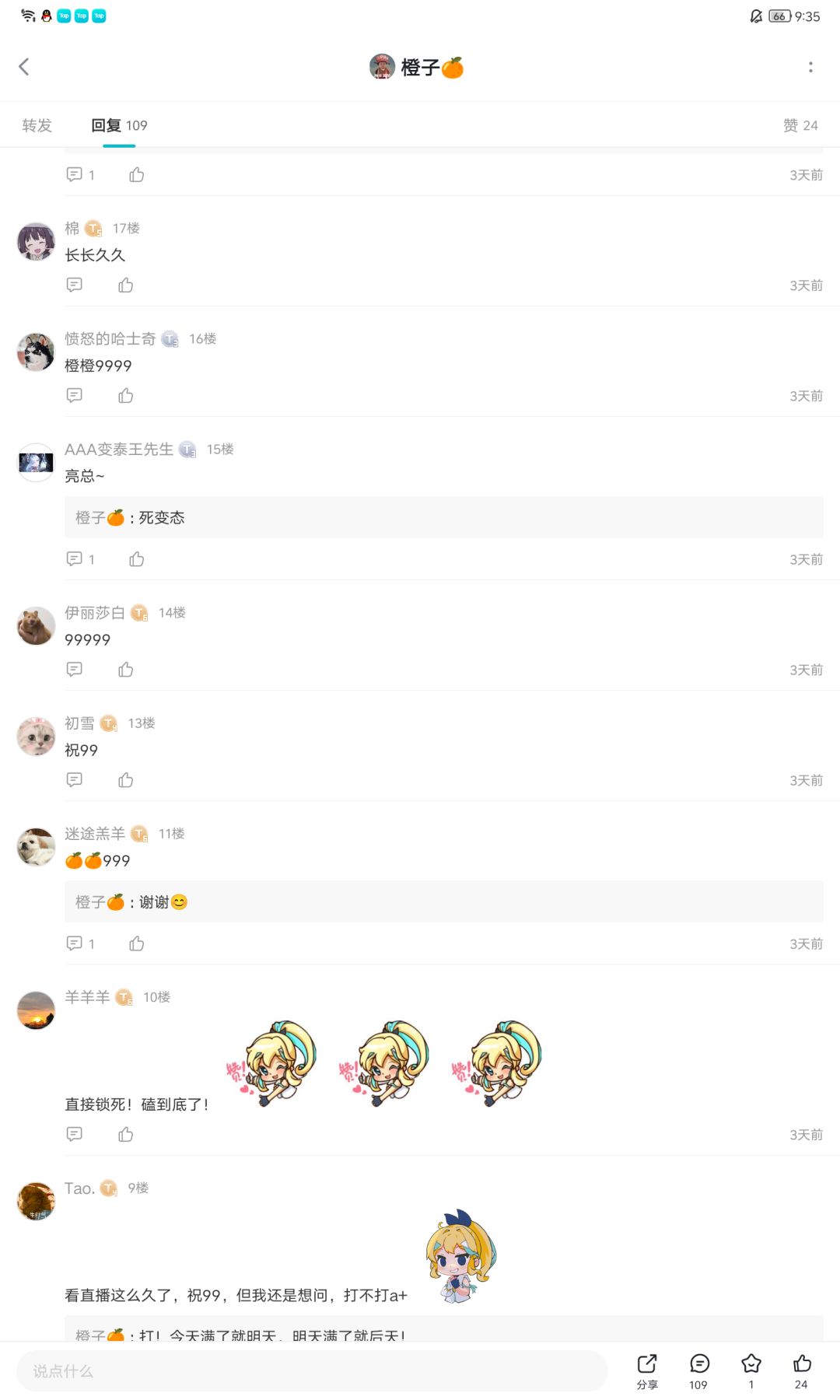Open Tao.'s profile avatar
The image size is (840, 1400).
coord(35,1201)
